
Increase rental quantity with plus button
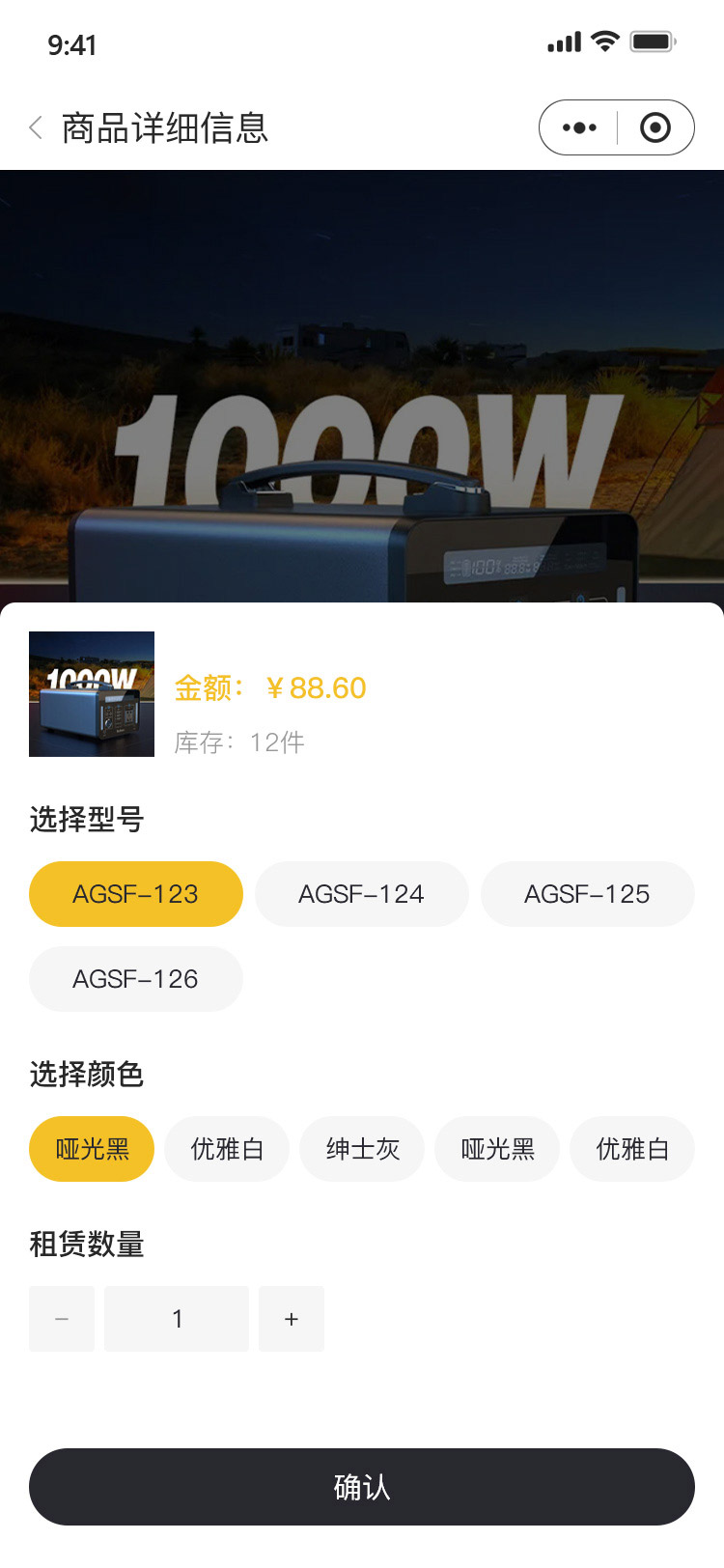click(292, 1319)
